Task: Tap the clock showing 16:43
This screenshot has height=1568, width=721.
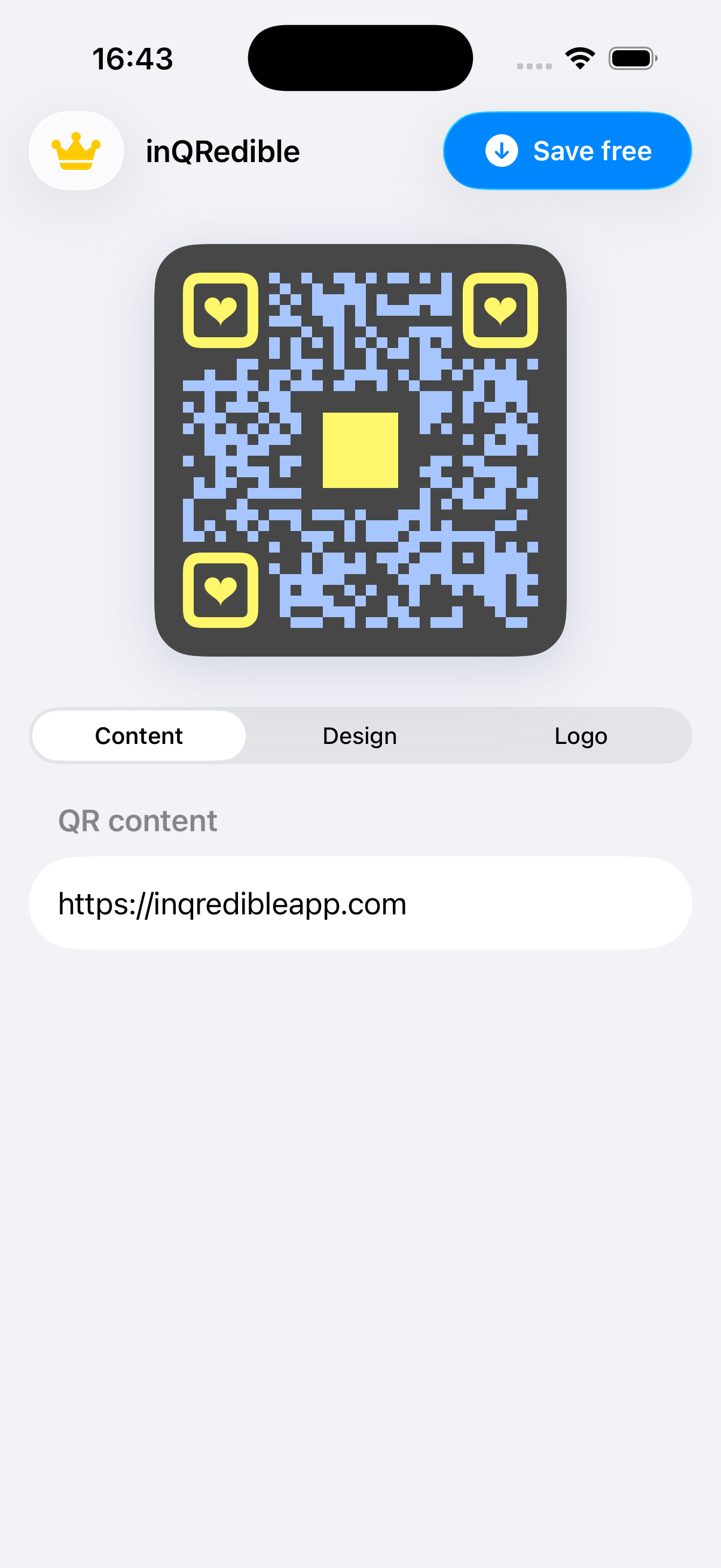Action: point(133,58)
